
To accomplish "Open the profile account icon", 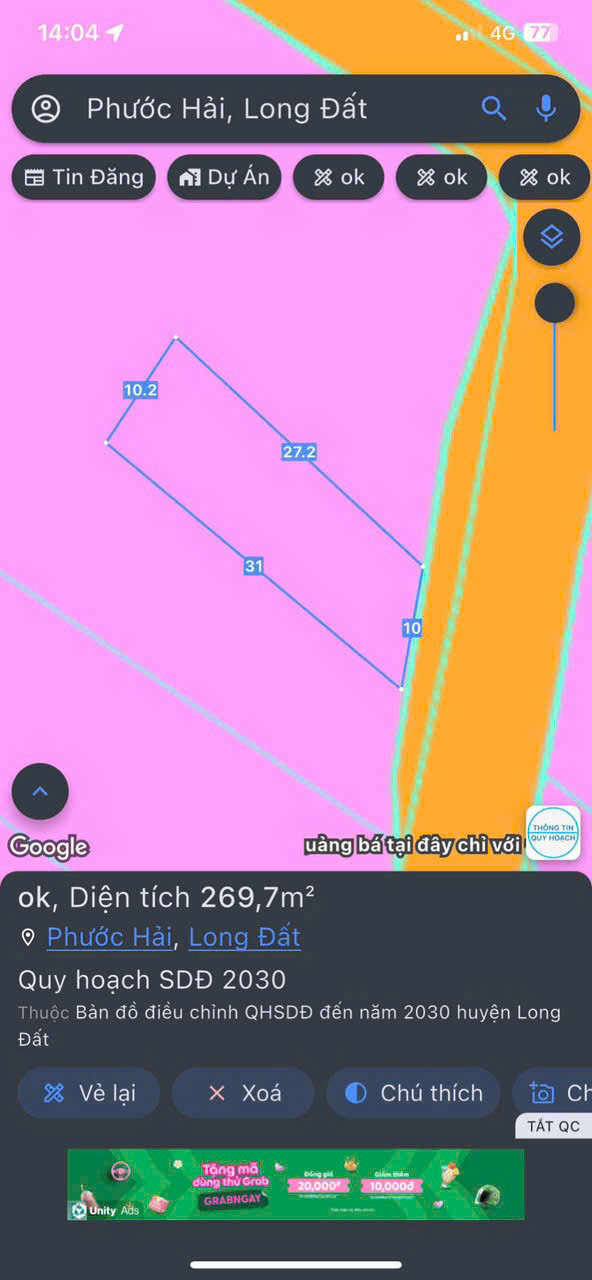I will [46, 108].
